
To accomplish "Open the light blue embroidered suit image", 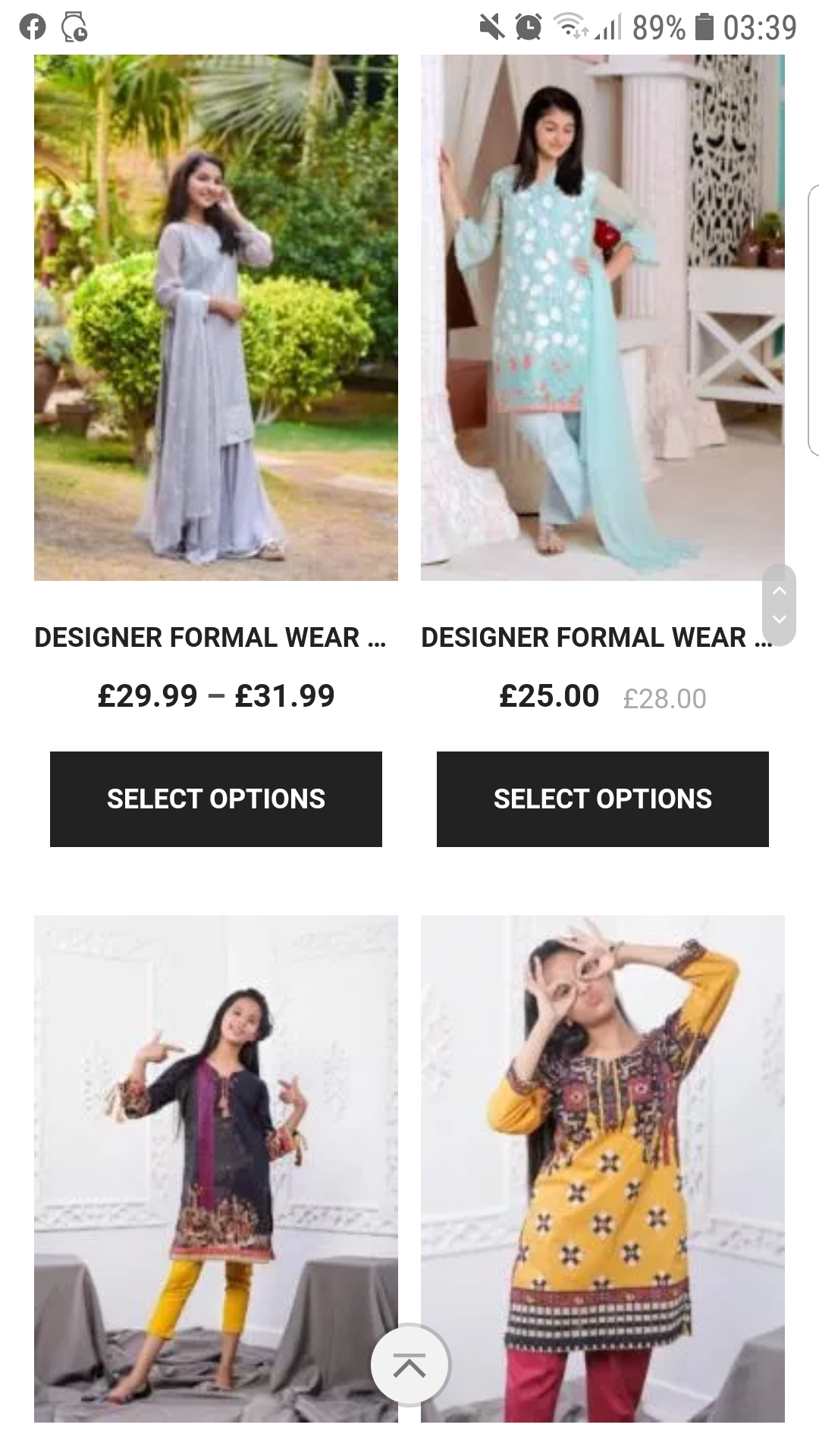I will tap(603, 317).
